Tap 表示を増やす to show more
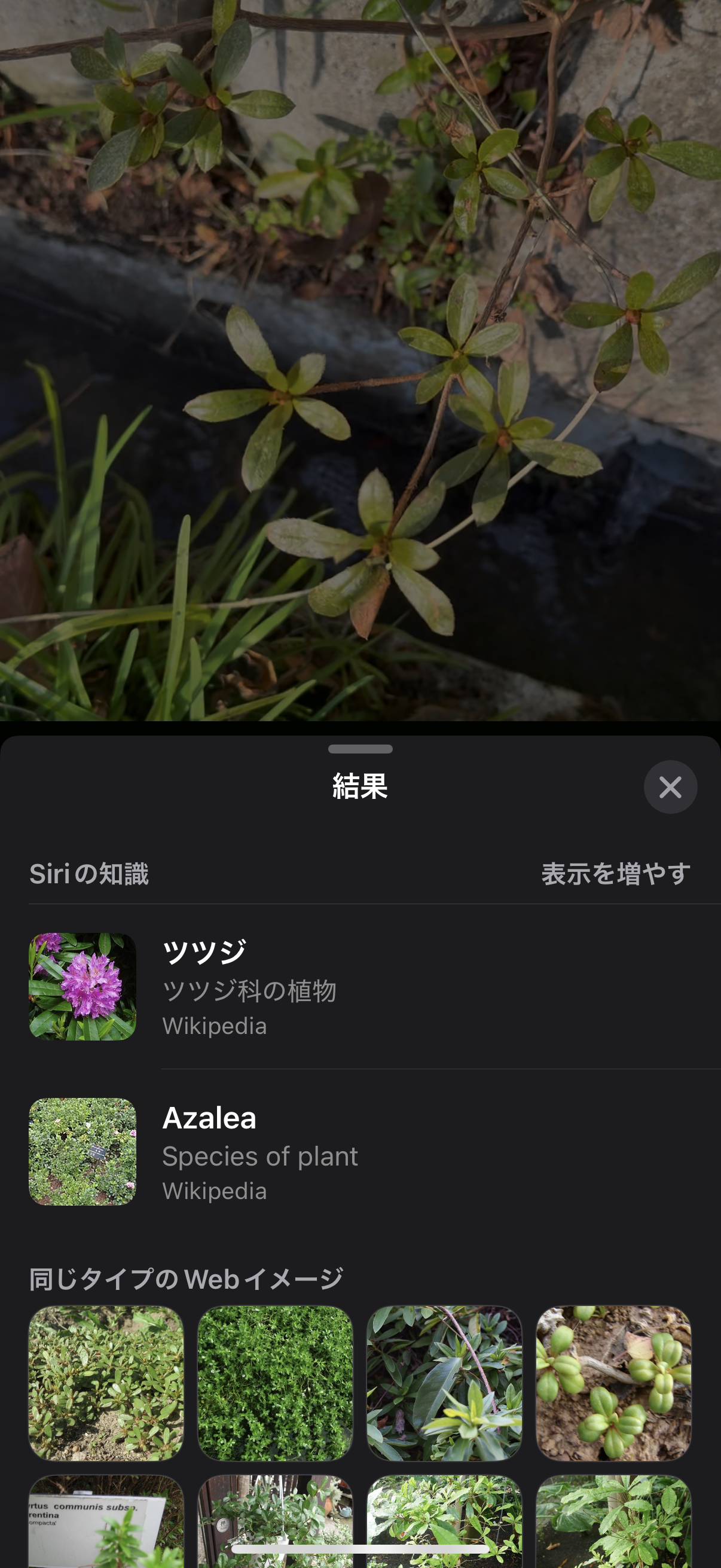 (616, 874)
